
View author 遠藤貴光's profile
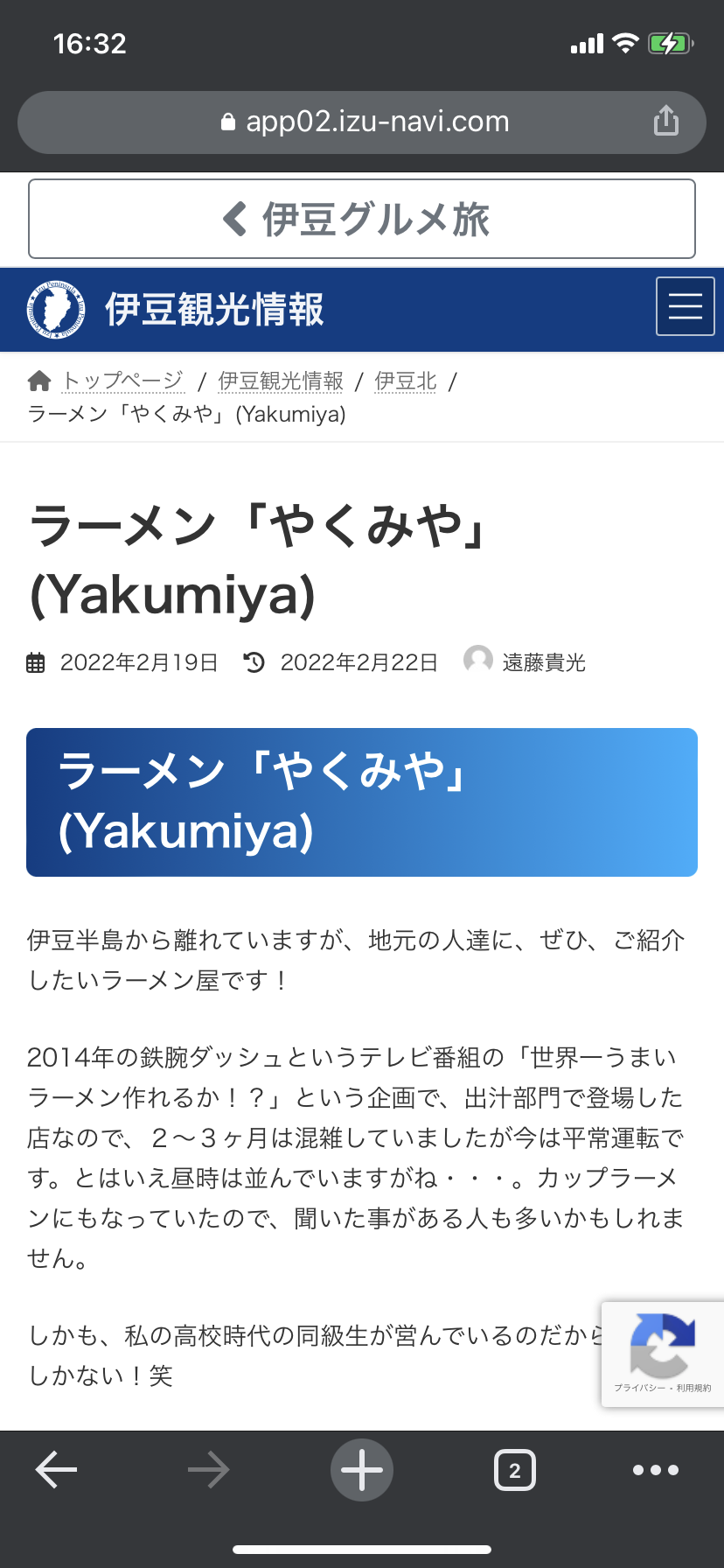[543, 662]
